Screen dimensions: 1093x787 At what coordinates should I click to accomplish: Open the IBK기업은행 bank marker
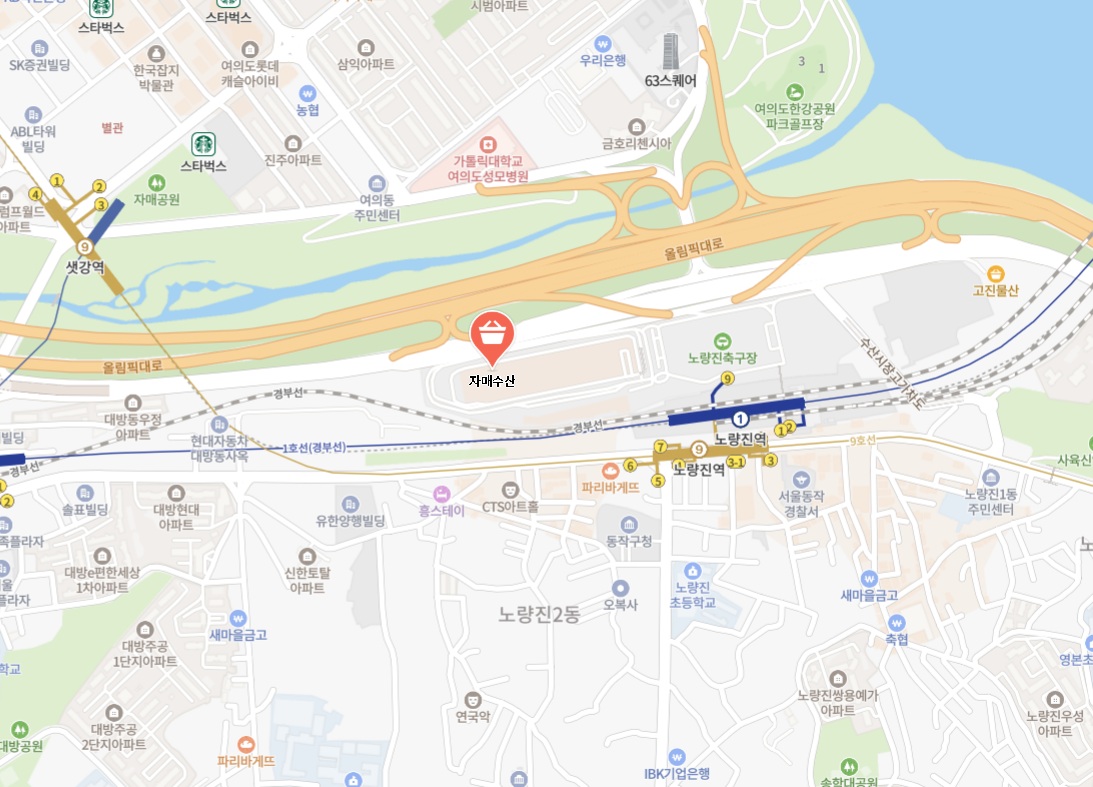(x=676, y=756)
